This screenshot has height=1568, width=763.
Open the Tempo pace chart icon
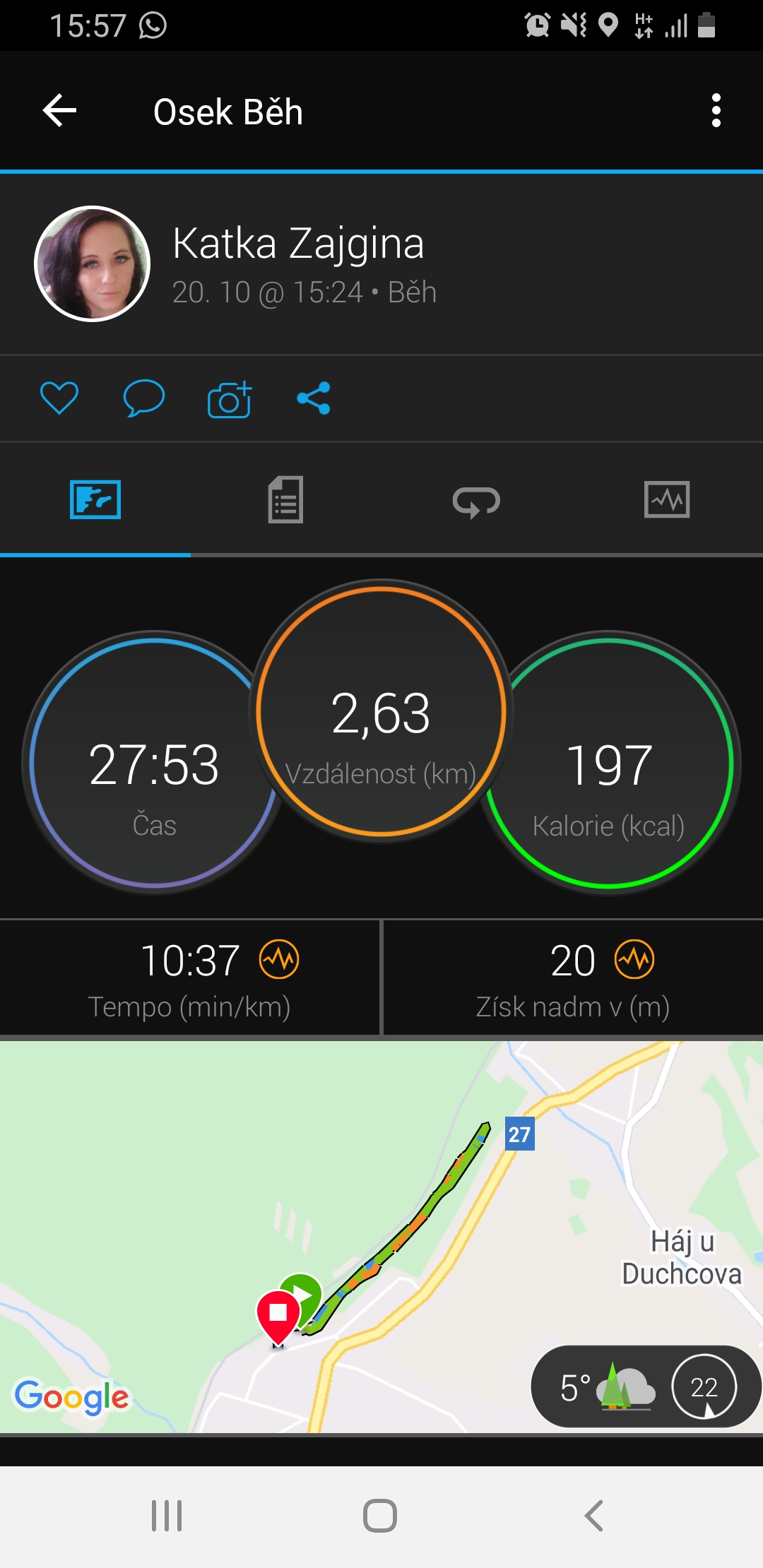279,960
